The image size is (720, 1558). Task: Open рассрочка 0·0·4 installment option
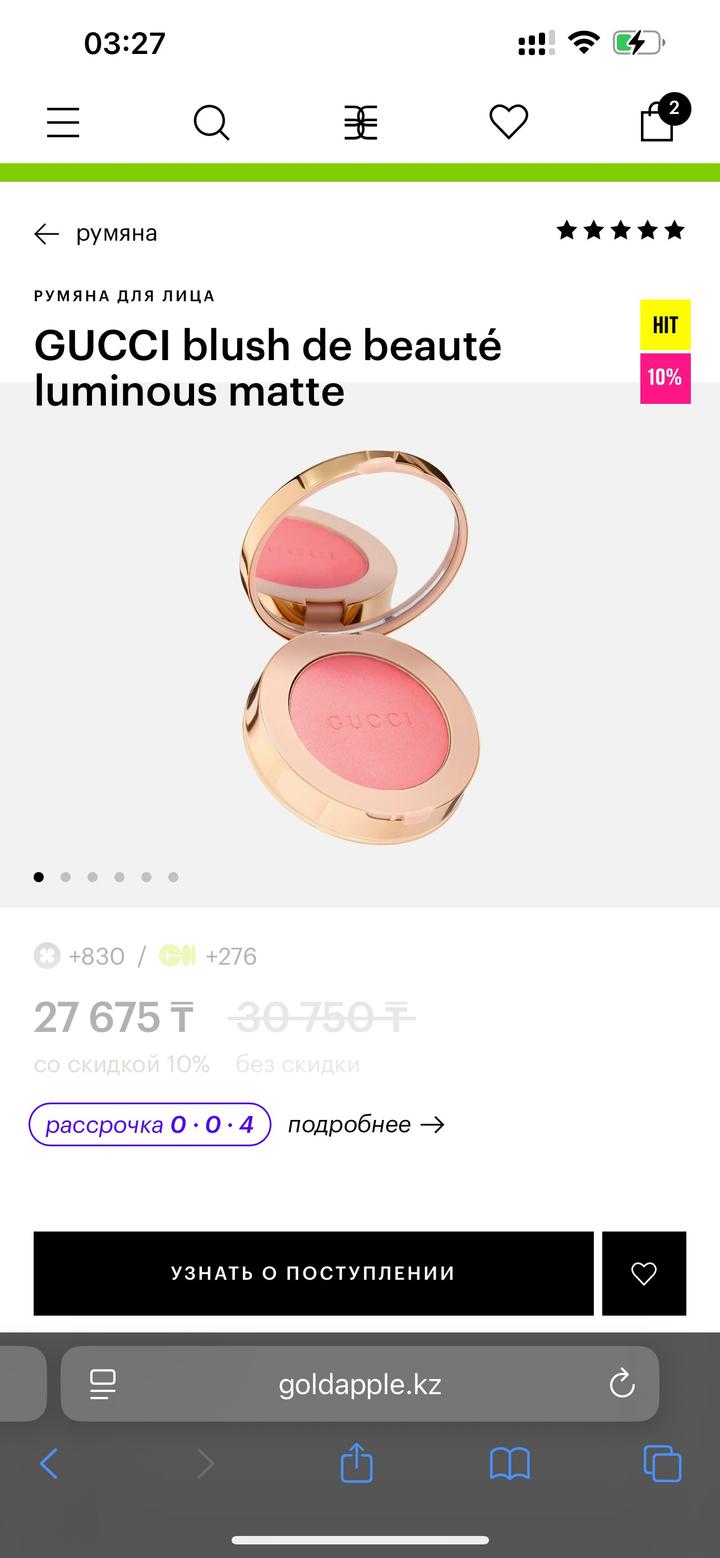coord(150,1124)
